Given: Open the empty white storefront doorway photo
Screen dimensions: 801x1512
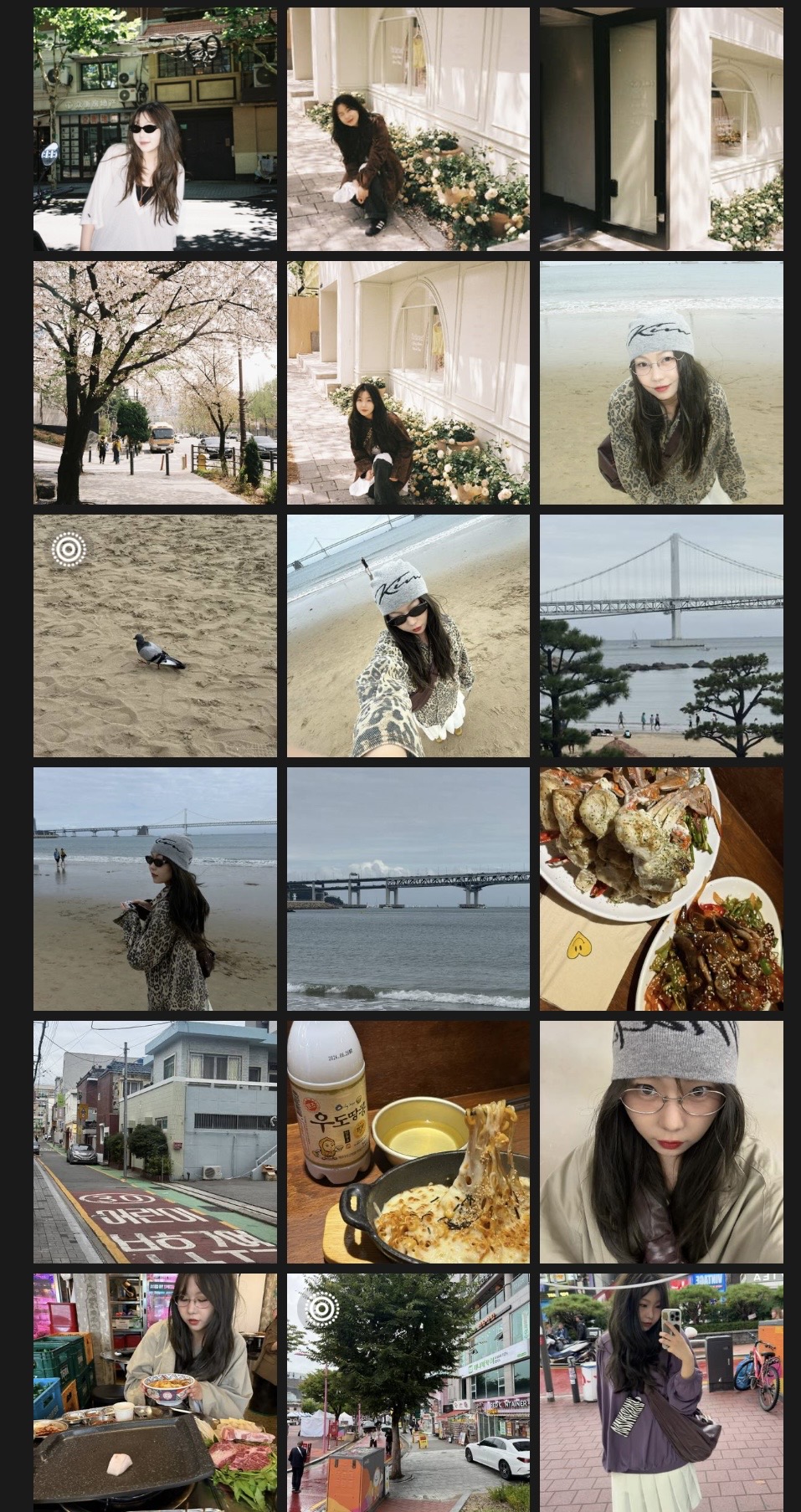Looking at the screenshot, I should (661, 130).
